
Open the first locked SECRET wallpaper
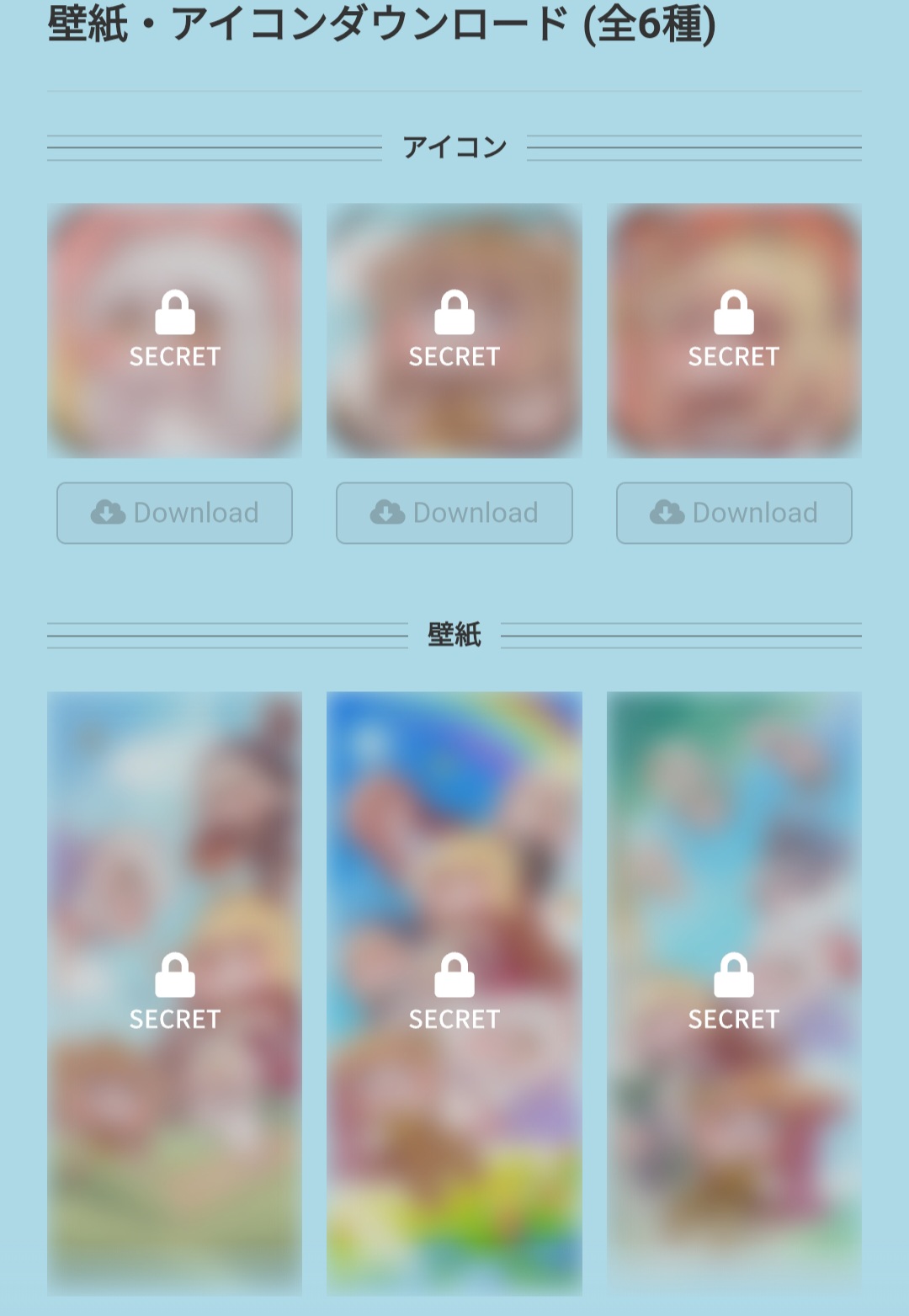tap(174, 994)
